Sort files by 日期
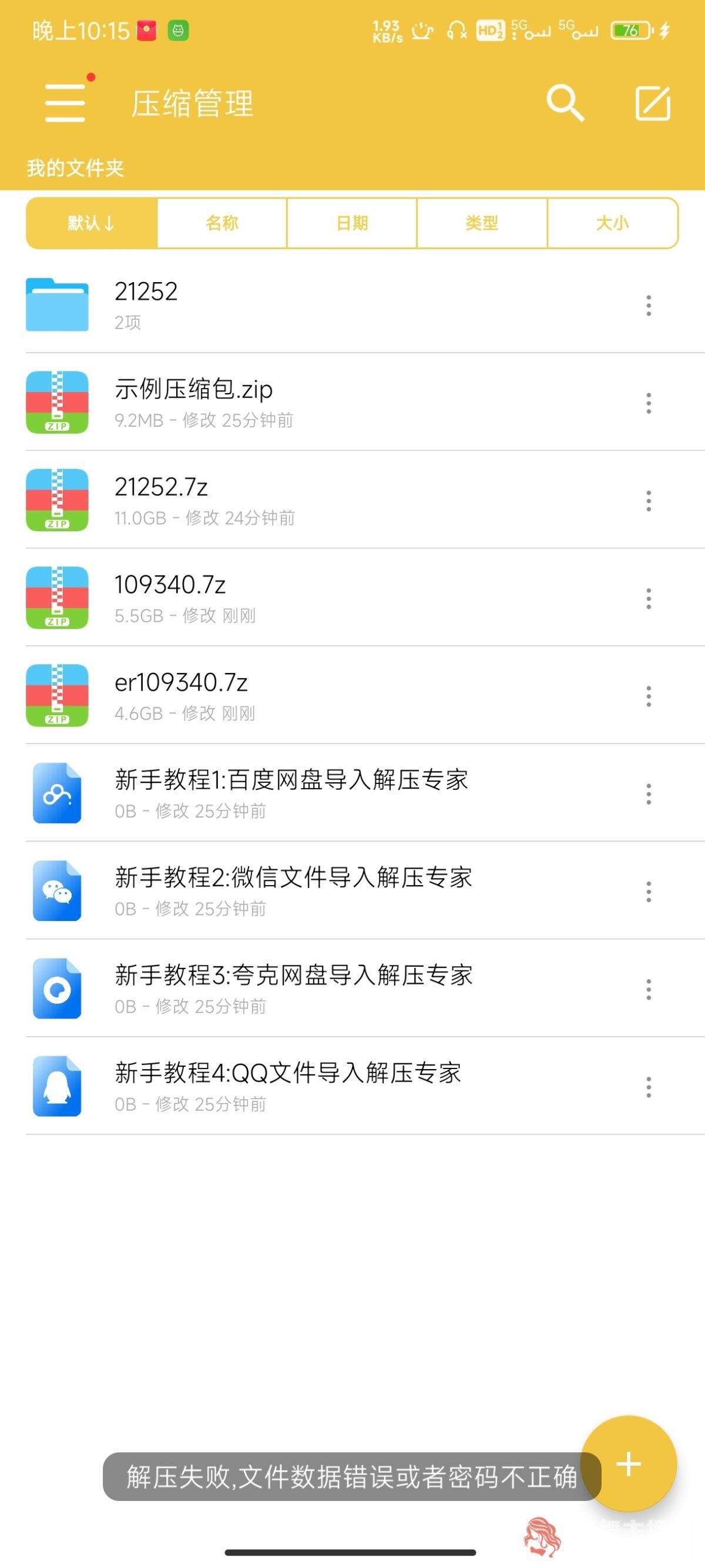 352,223
